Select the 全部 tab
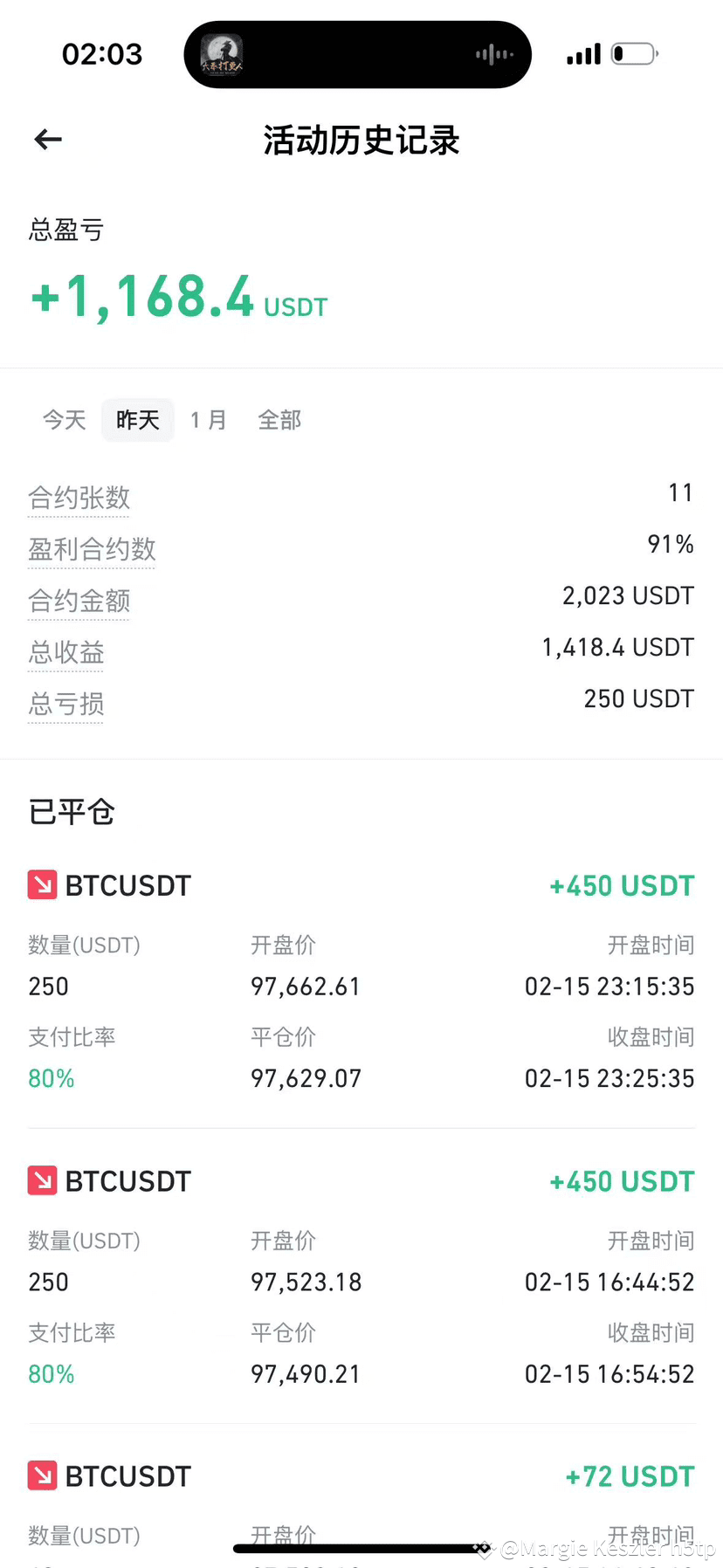This screenshot has width=723, height=1568. tap(279, 420)
